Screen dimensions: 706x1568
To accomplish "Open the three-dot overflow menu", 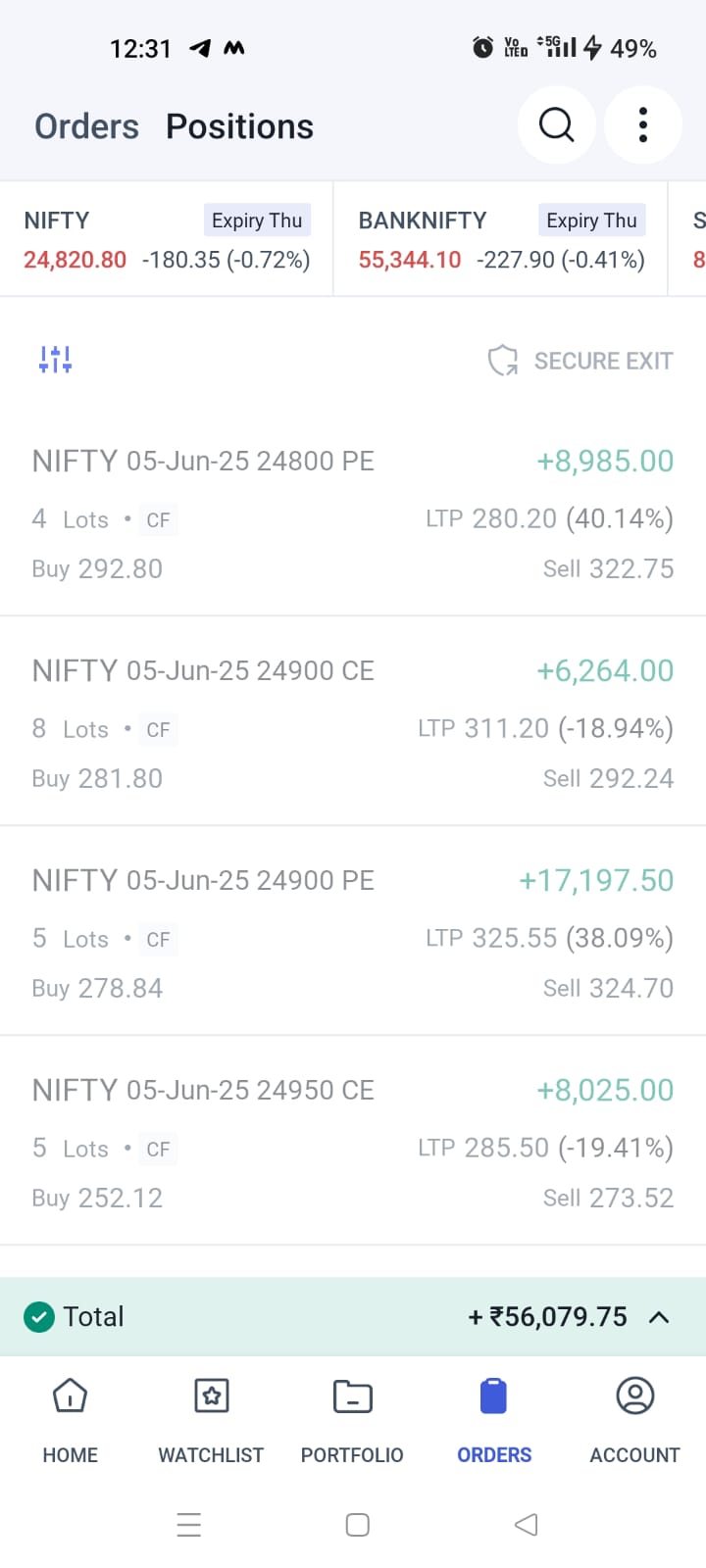I will pyautogui.click(x=643, y=125).
